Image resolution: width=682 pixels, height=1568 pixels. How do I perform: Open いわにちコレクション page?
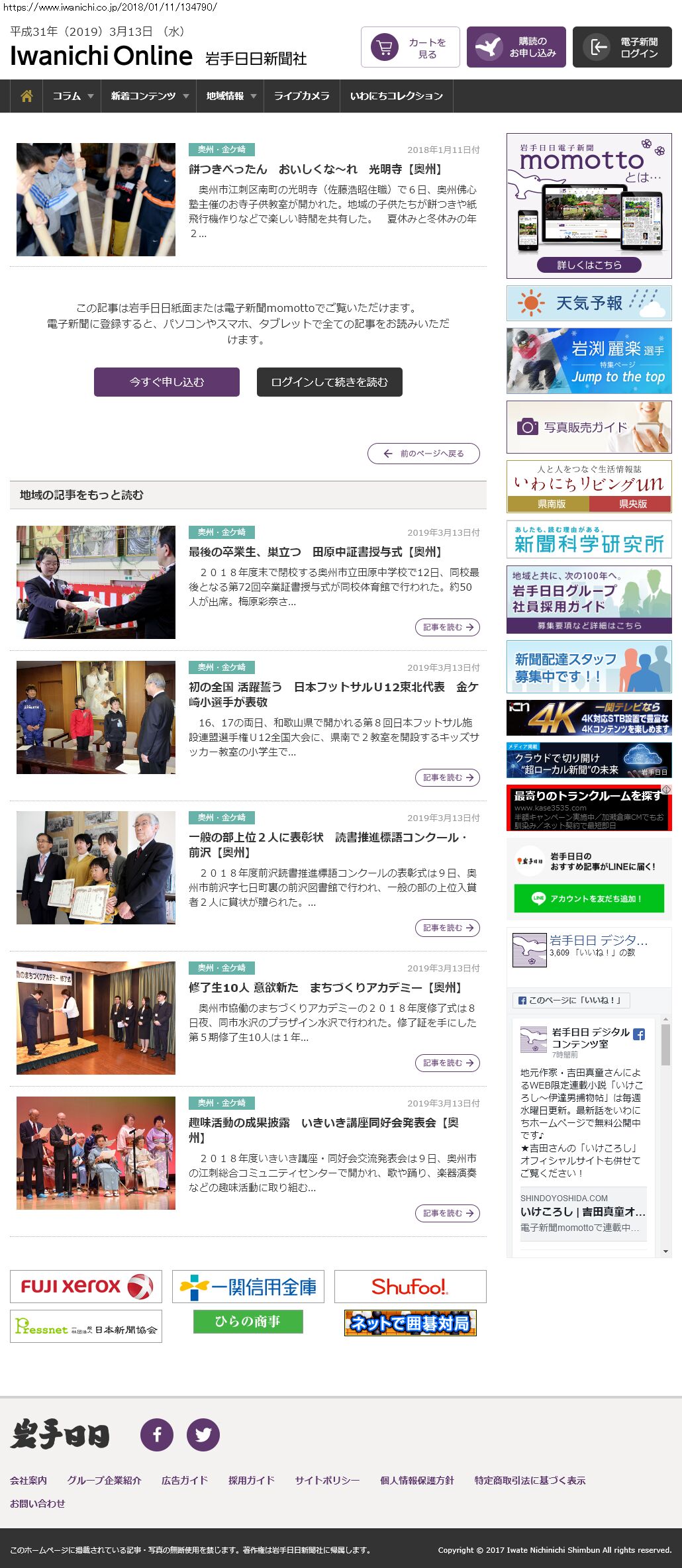(x=396, y=96)
